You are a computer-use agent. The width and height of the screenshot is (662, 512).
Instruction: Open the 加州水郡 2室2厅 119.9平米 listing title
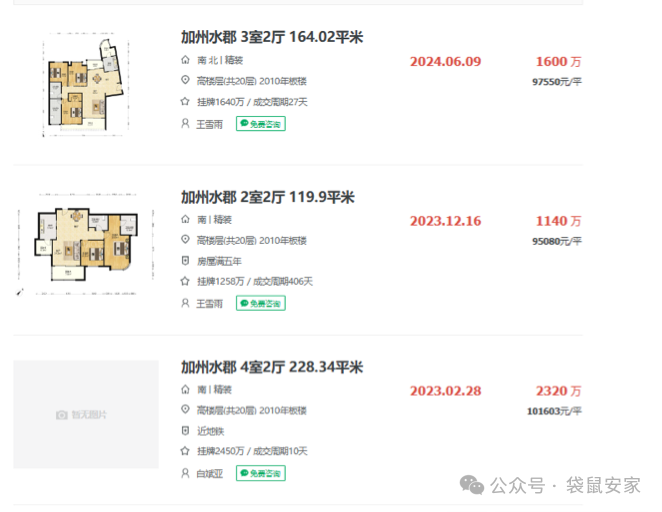267,198
